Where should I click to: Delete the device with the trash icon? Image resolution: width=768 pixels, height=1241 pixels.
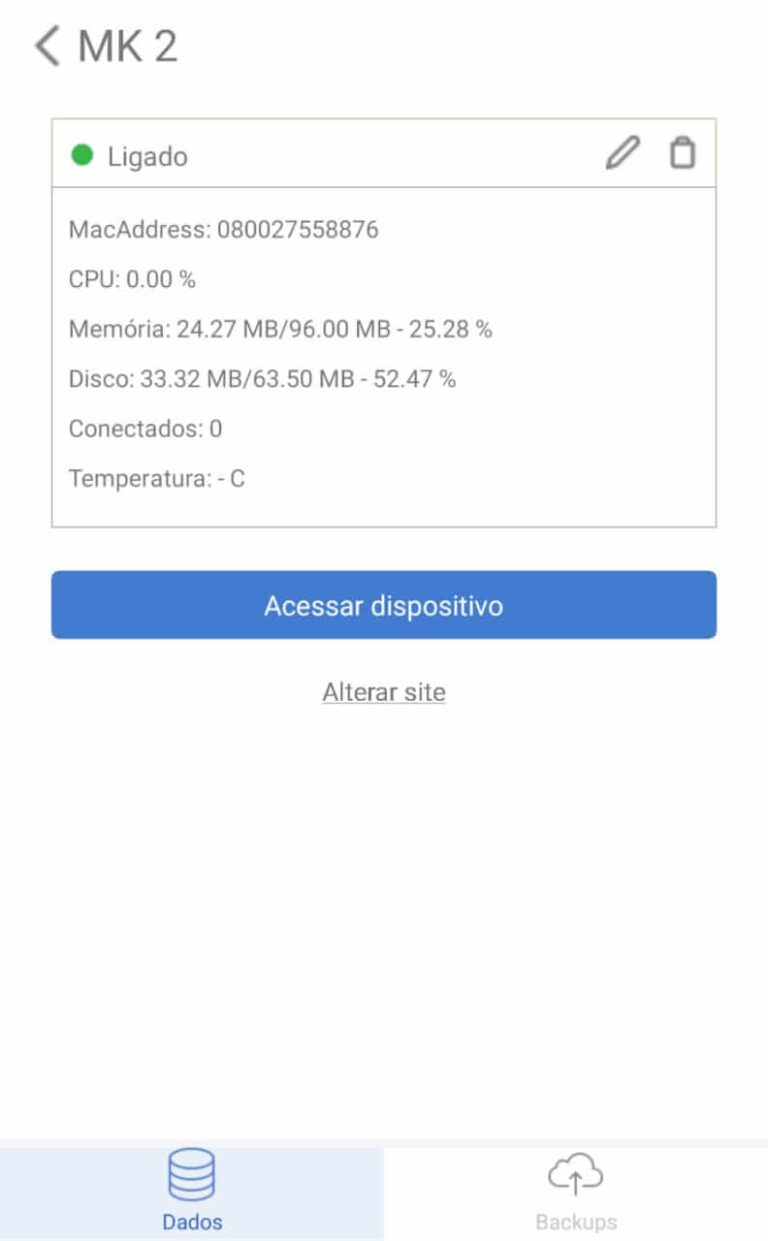[x=682, y=153]
